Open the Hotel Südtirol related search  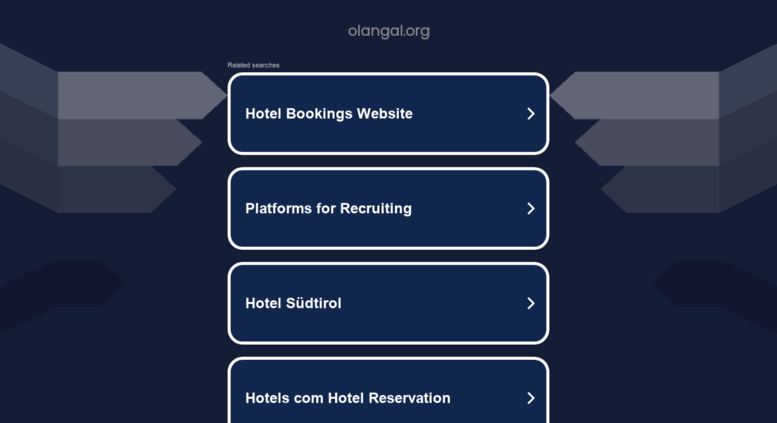[388, 303]
